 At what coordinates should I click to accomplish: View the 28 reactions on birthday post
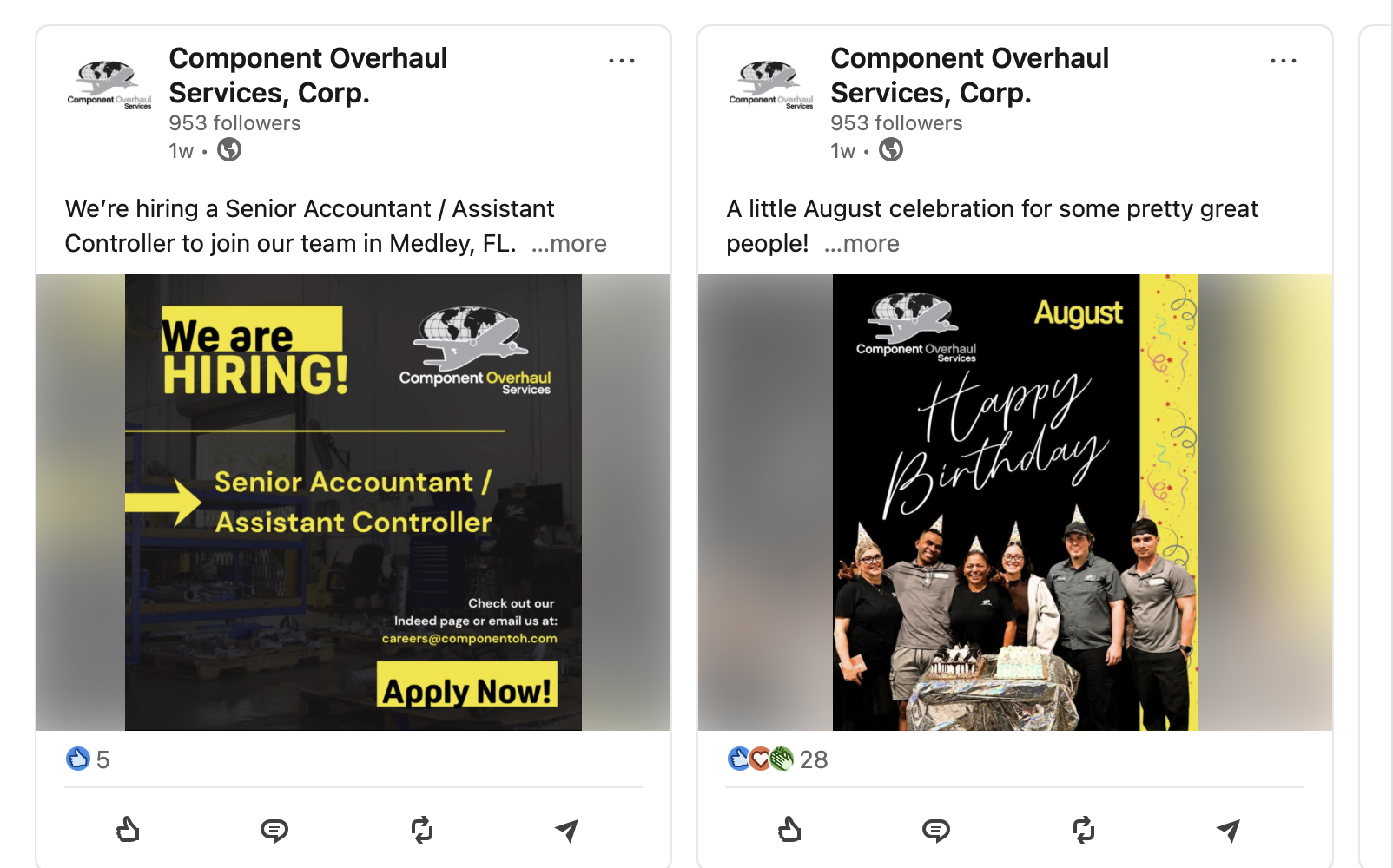pos(777,759)
